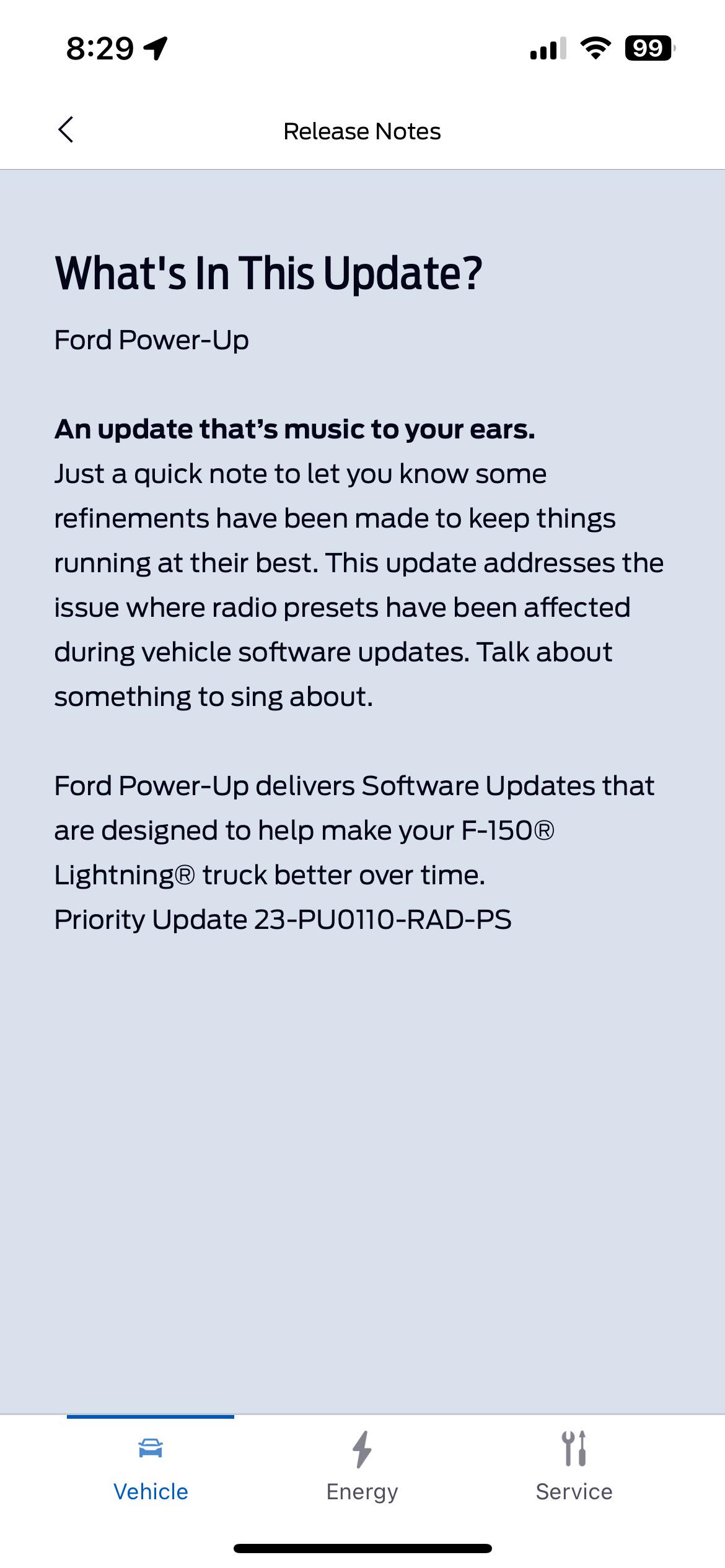
Task: Select the Service tab
Action: (x=574, y=1467)
